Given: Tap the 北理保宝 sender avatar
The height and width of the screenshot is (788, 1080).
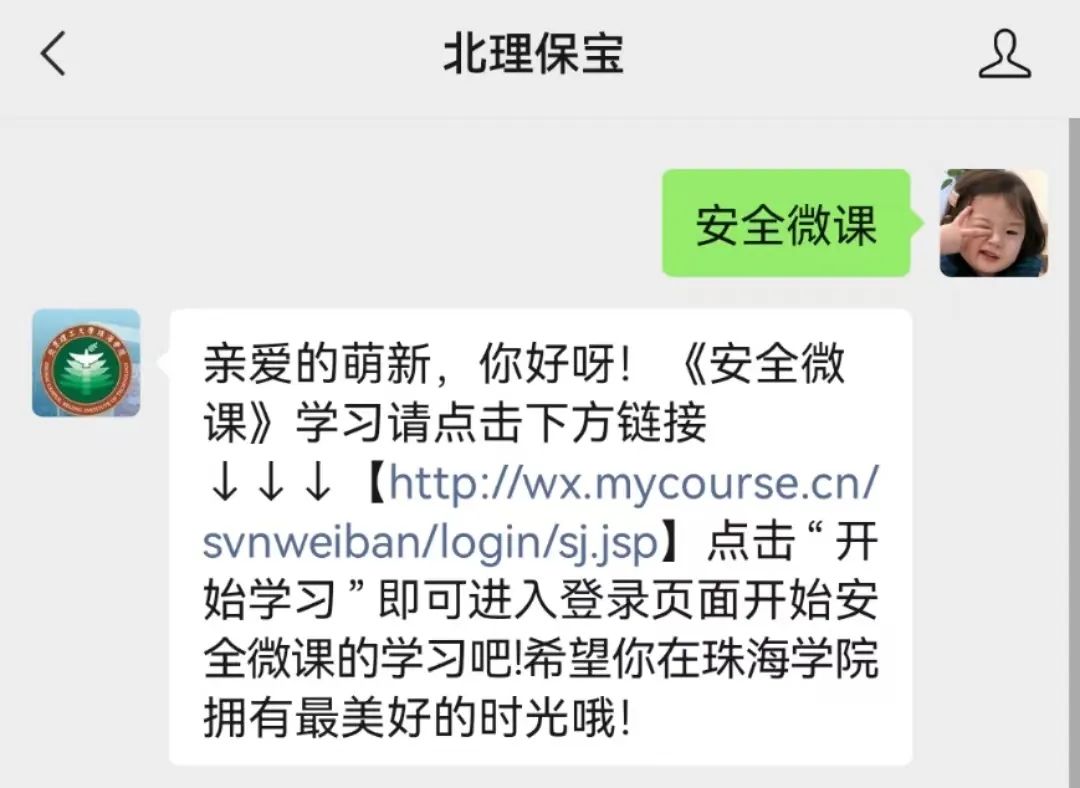Looking at the screenshot, I should coord(86,363).
